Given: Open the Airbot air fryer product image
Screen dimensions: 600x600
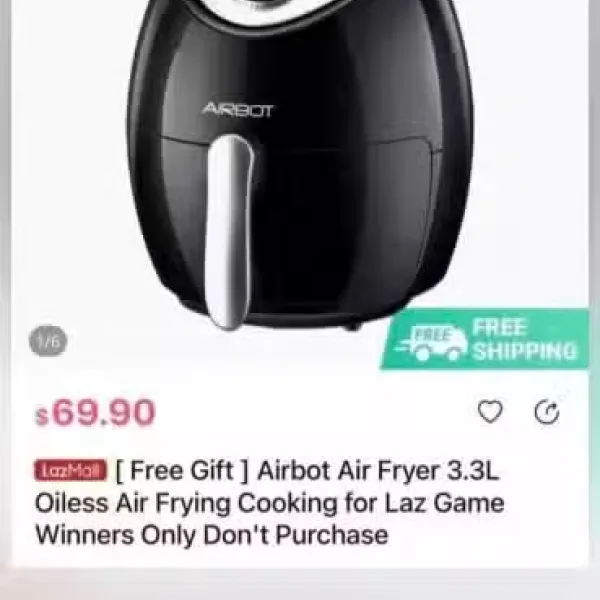Looking at the screenshot, I should tap(300, 170).
